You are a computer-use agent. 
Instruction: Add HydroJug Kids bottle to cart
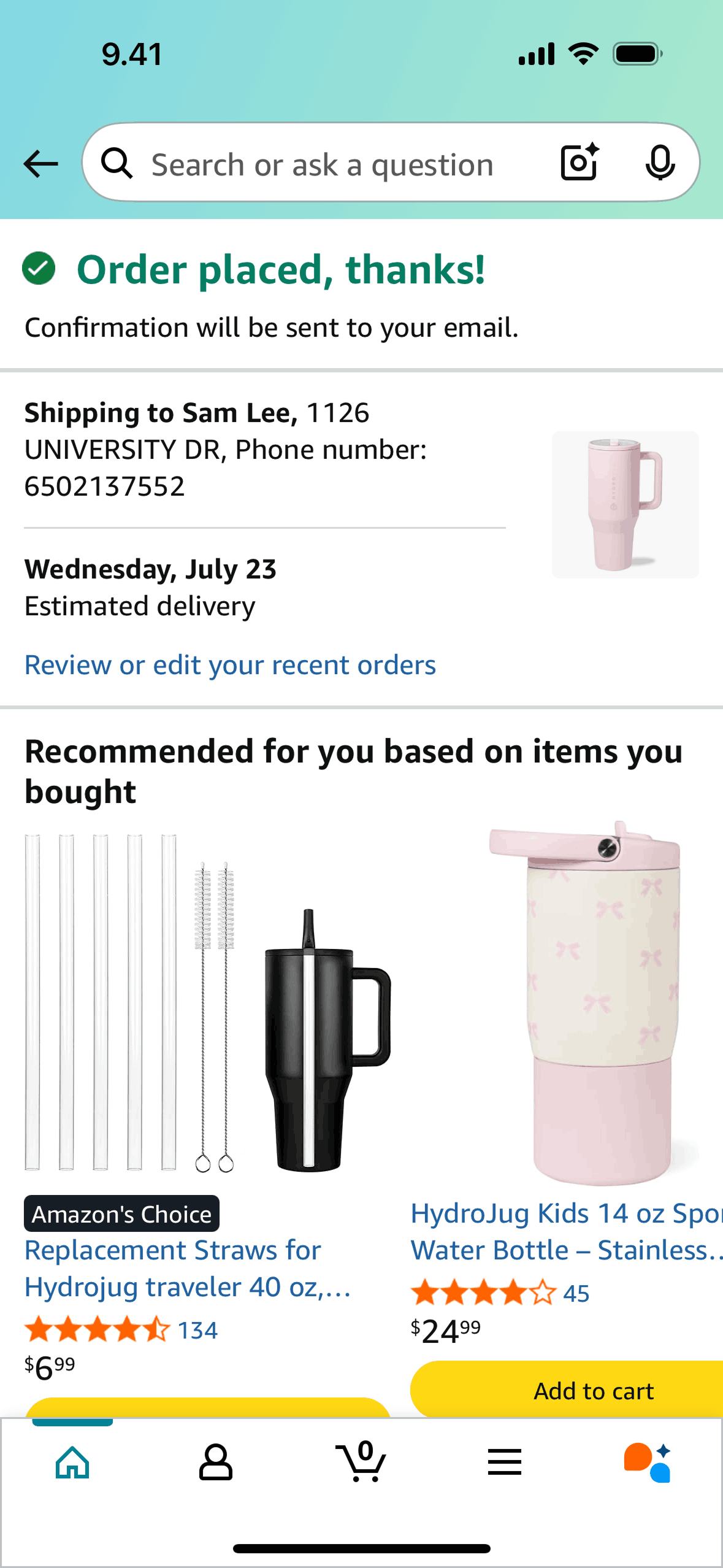pyautogui.click(x=592, y=1391)
